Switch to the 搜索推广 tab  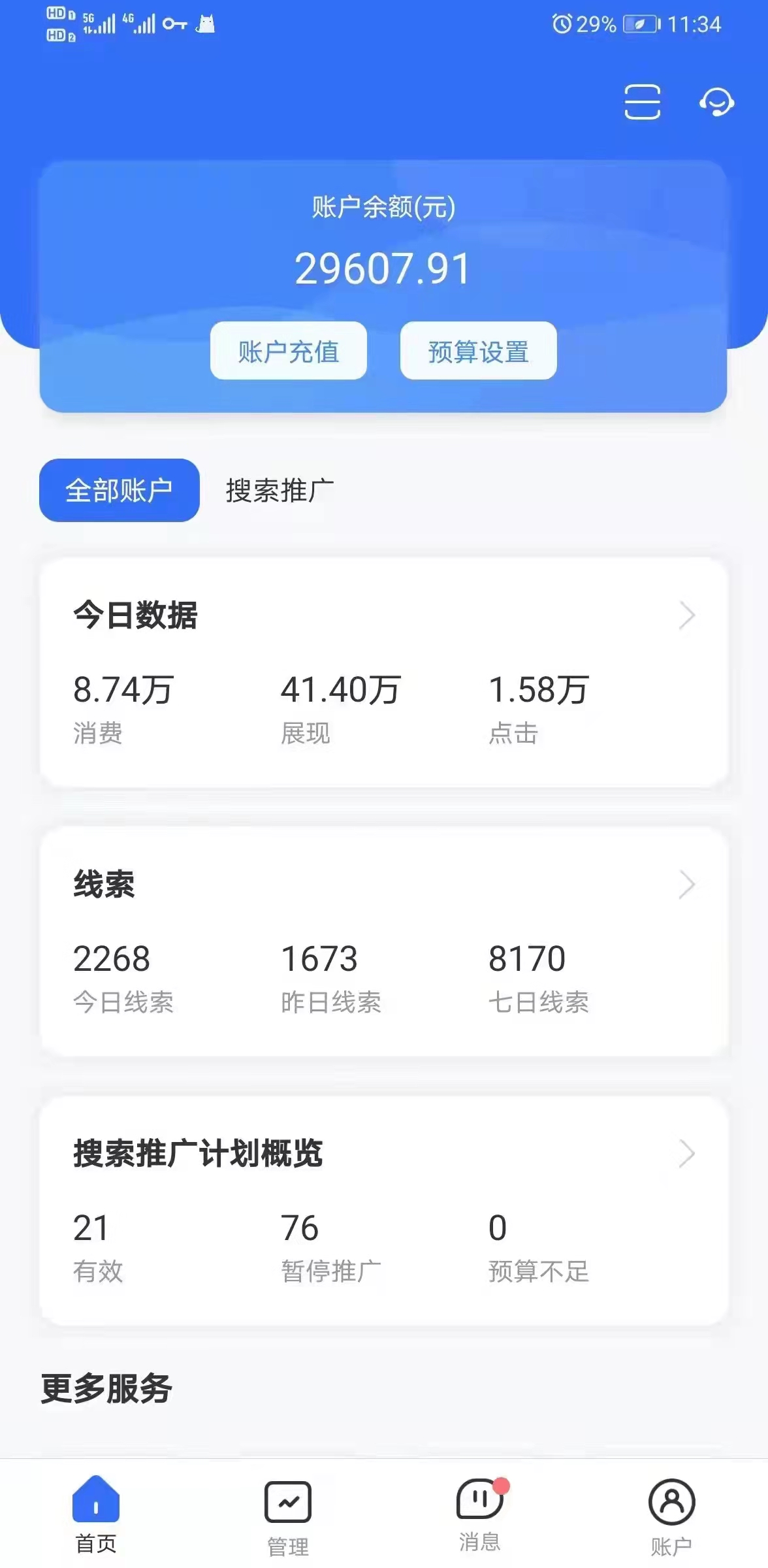point(280,491)
